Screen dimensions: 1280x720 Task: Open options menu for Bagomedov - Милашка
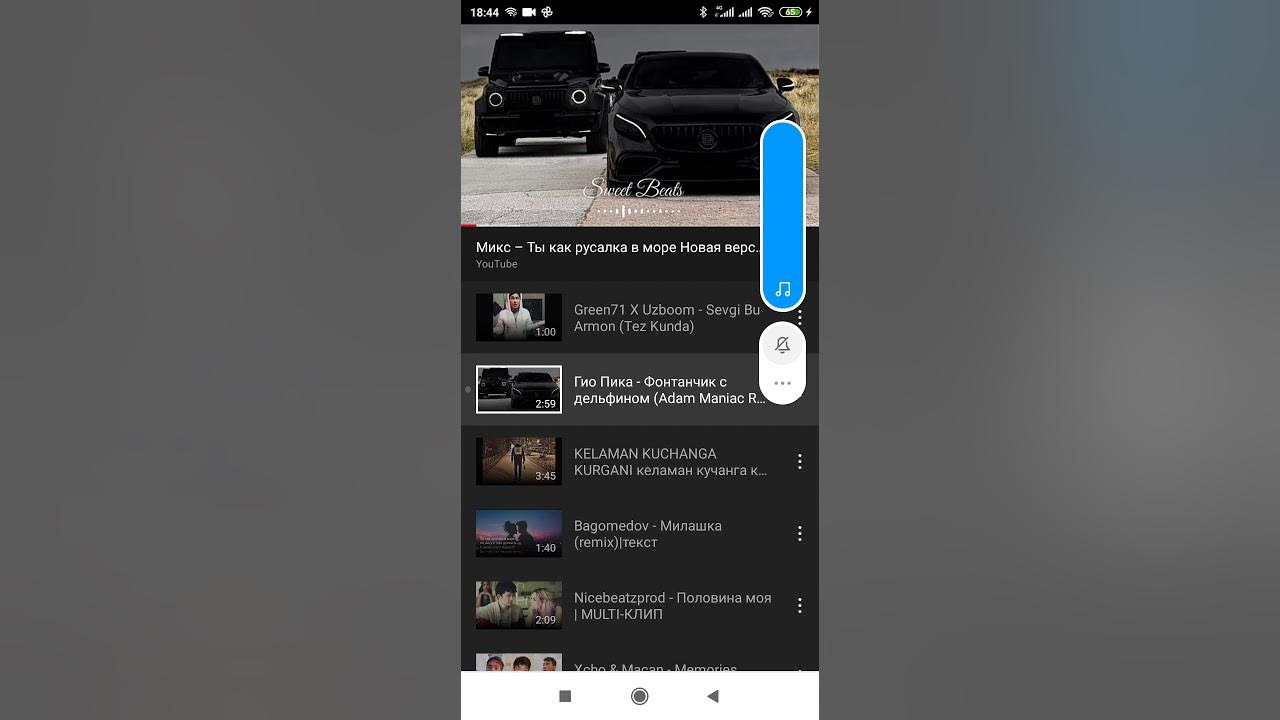(x=799, y=534)
